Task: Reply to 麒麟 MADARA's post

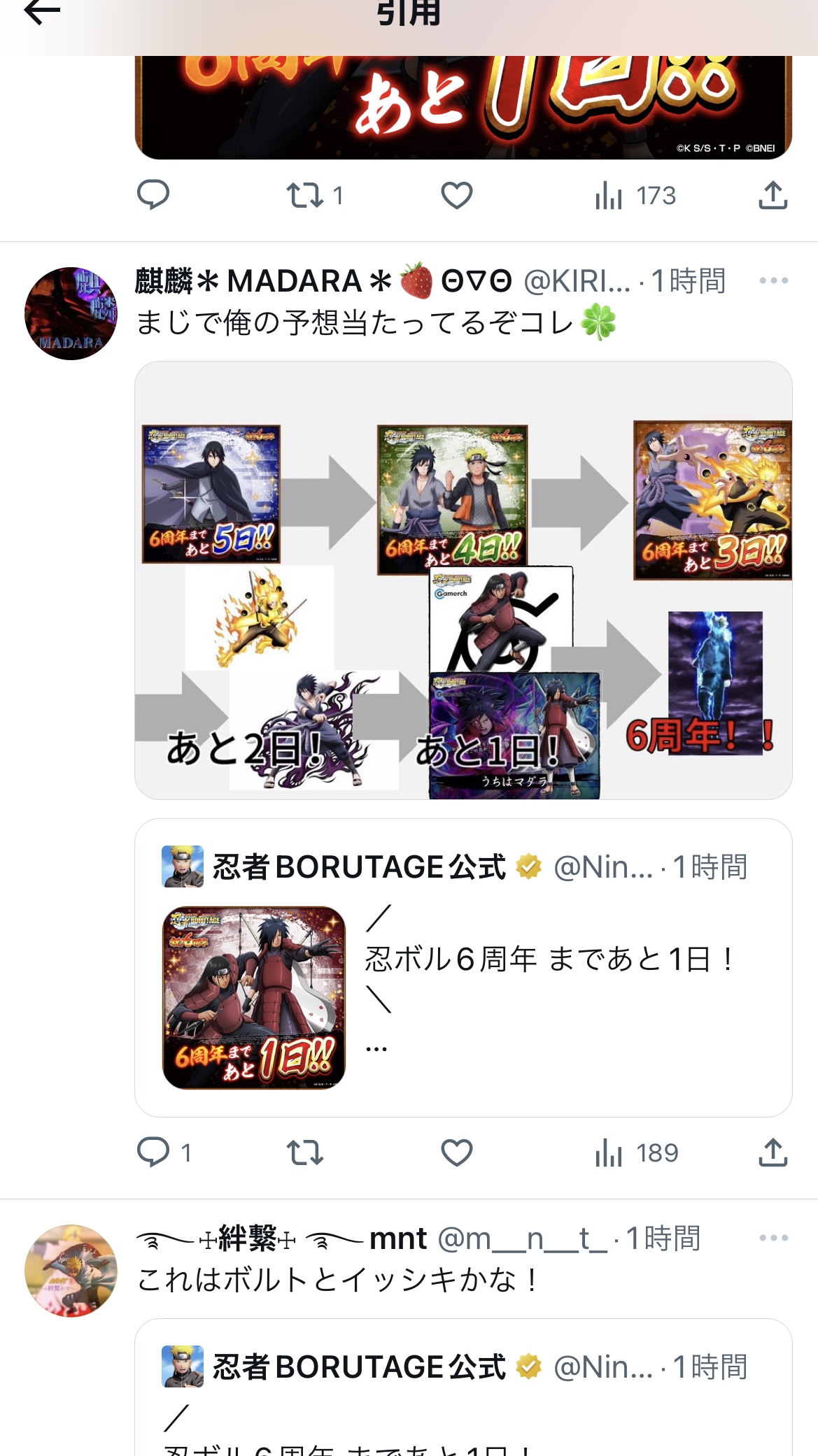Action: click(164, 1152)
